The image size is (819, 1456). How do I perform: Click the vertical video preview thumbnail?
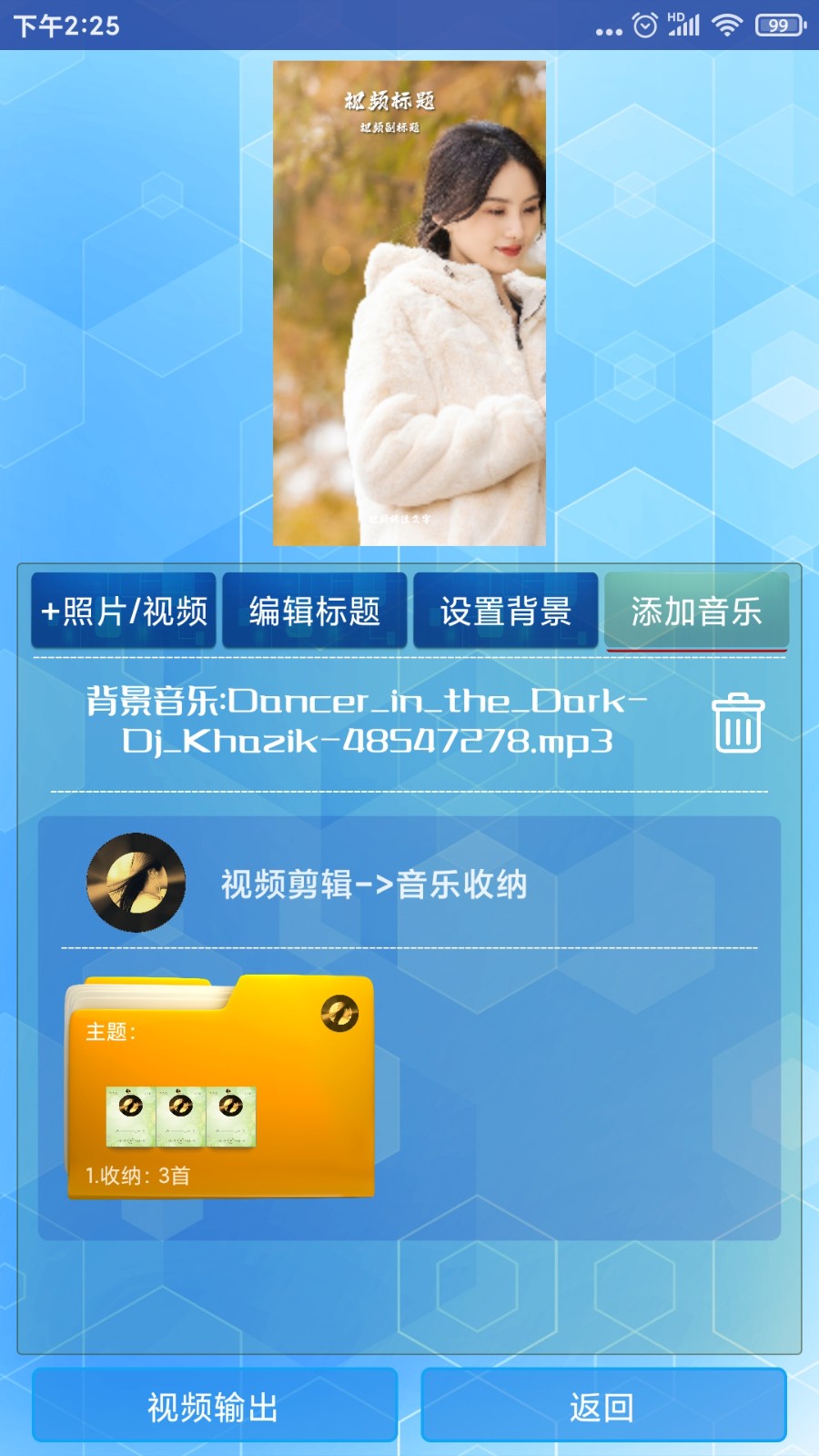pos(408,304)
